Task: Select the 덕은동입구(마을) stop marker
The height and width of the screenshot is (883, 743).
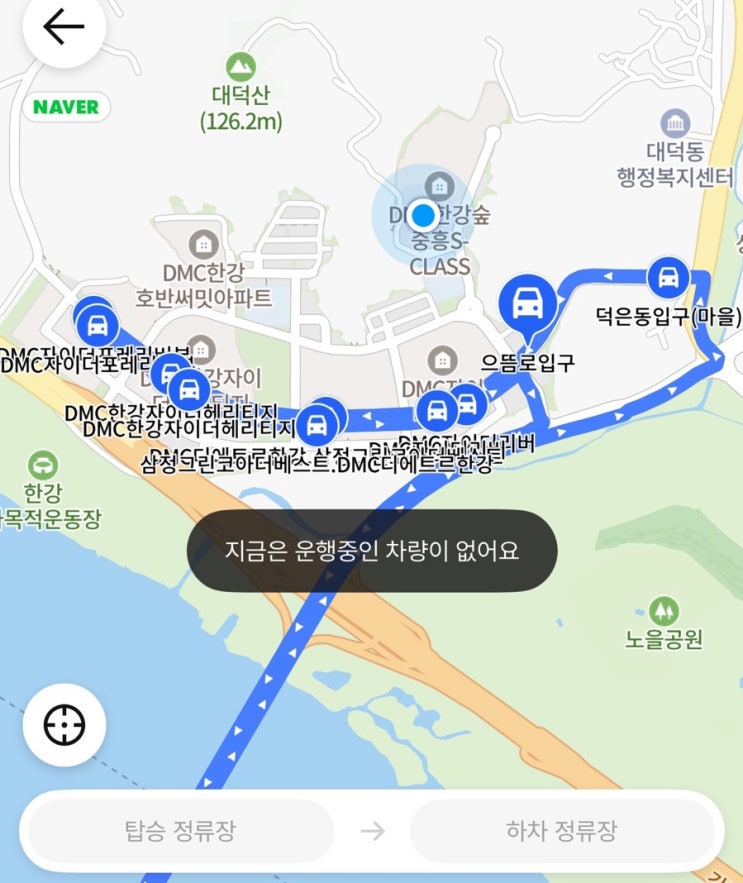Action: coord(668,277)
